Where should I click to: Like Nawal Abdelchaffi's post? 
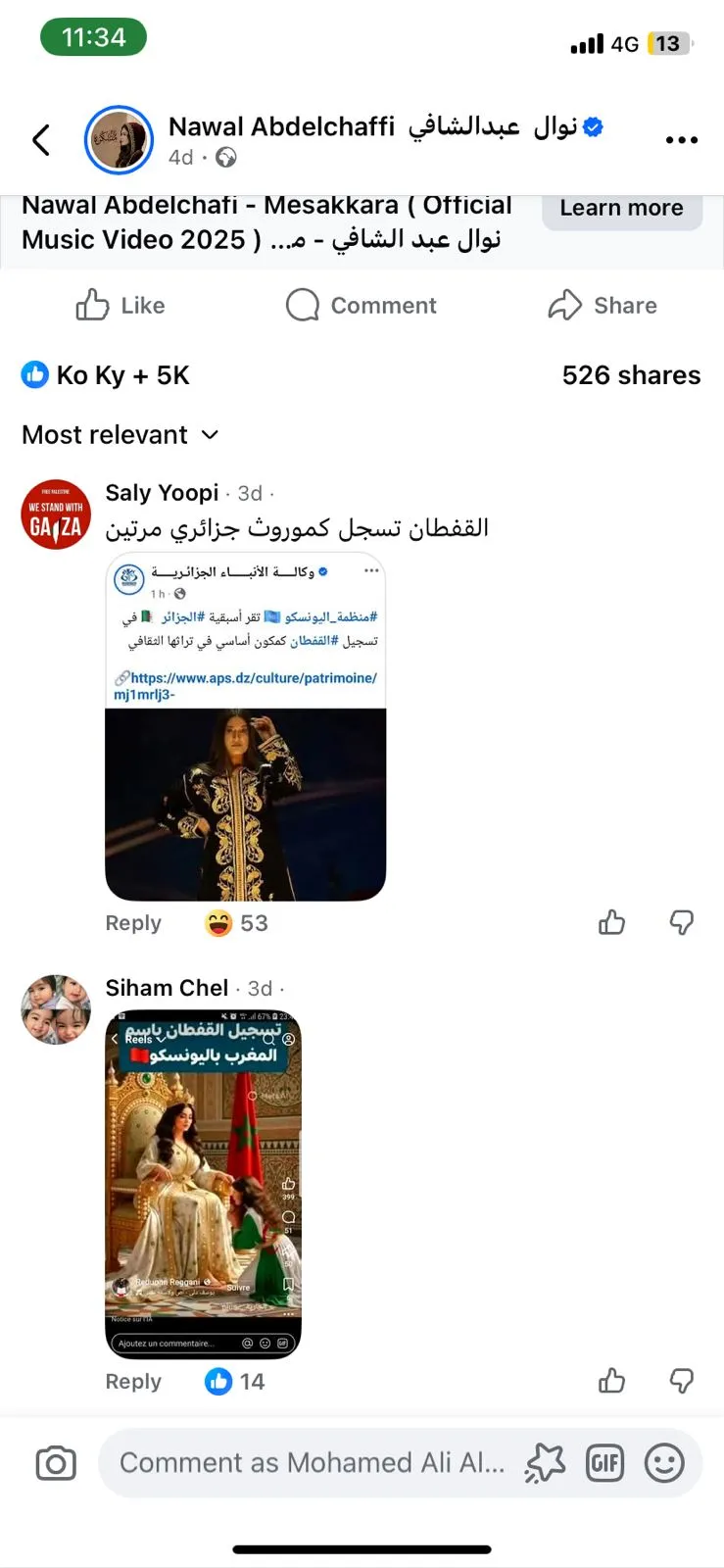pos(121,306)
